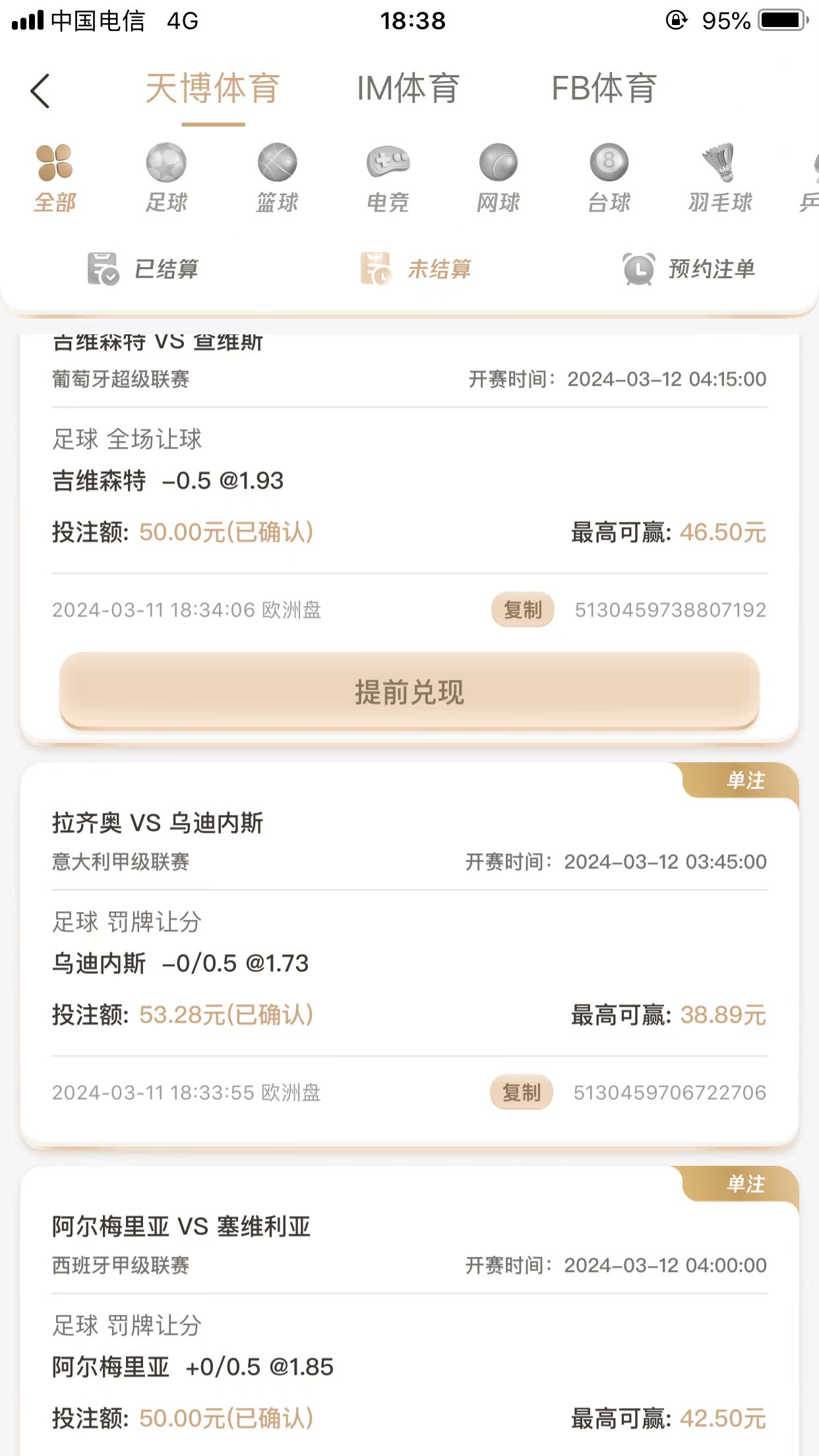819x1456 pixels.
Task: Go back using the top-left arrow
Action: coord(40,90)
